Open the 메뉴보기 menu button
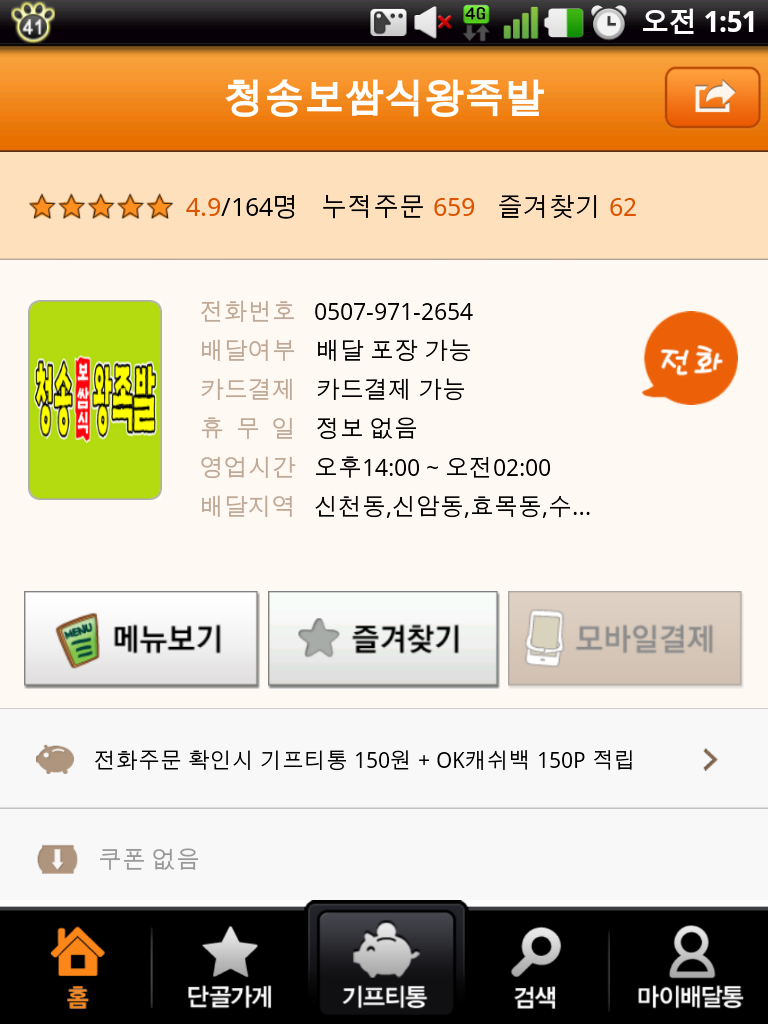The image size is (768, 1024). coord(141,638)
